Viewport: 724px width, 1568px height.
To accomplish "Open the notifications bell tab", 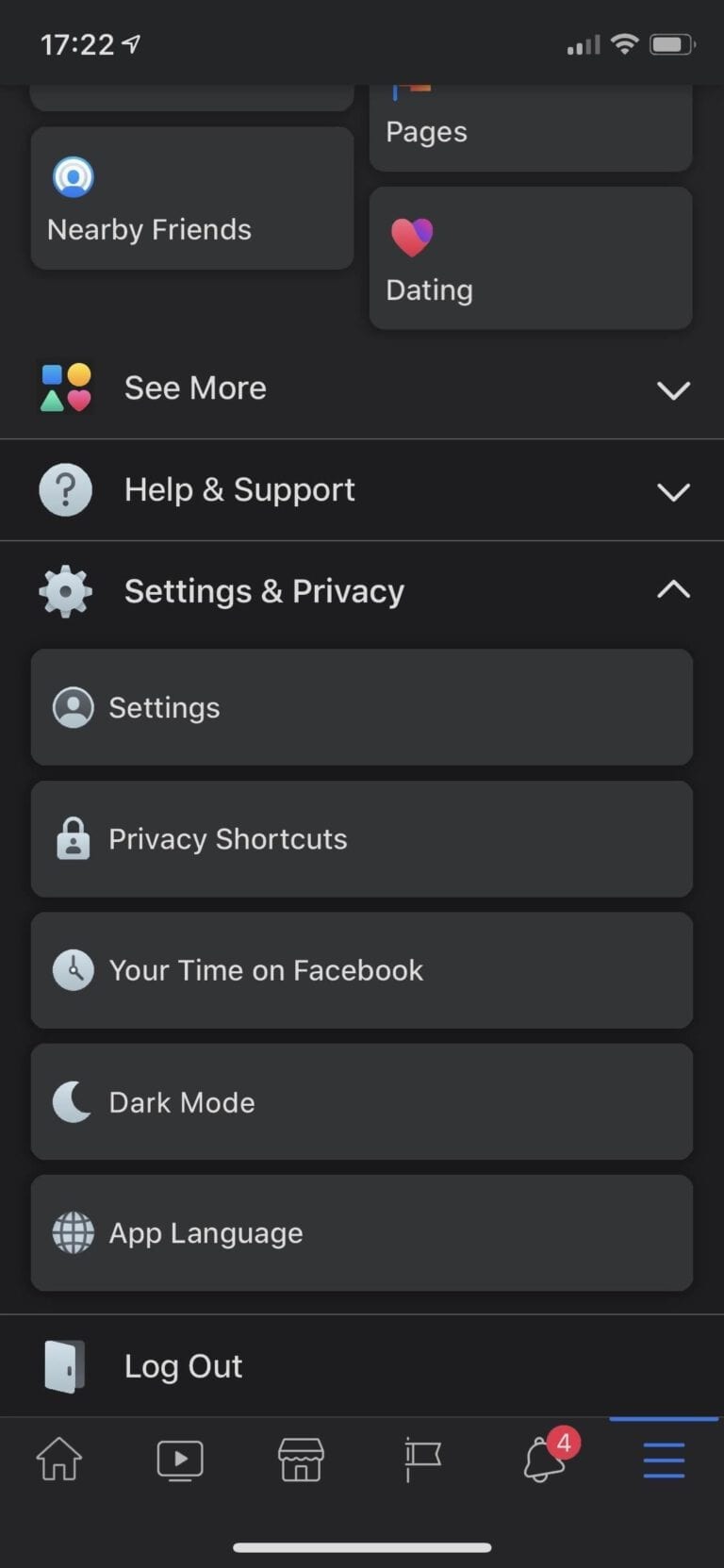I will 544,1459.
